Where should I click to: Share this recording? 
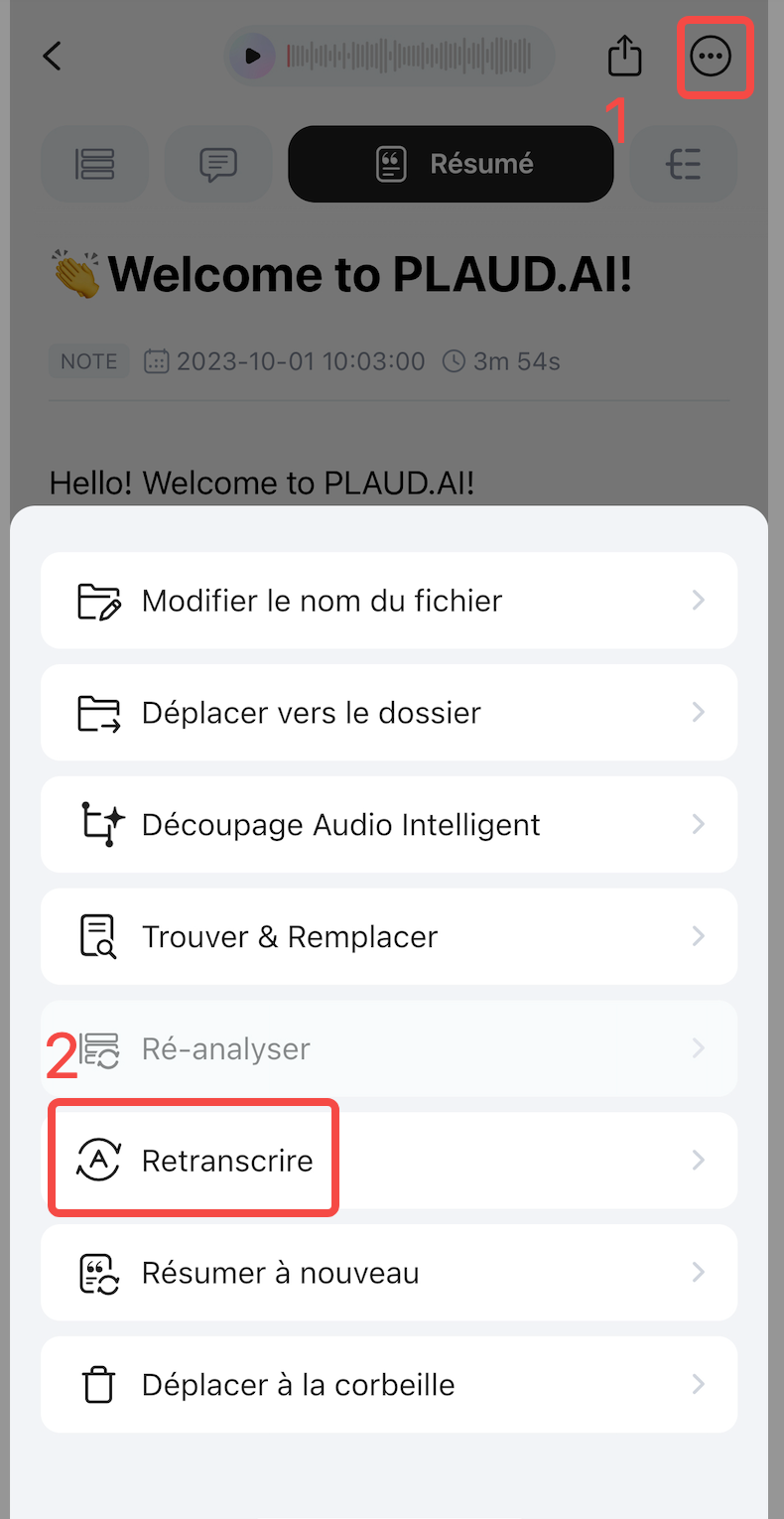624,56
